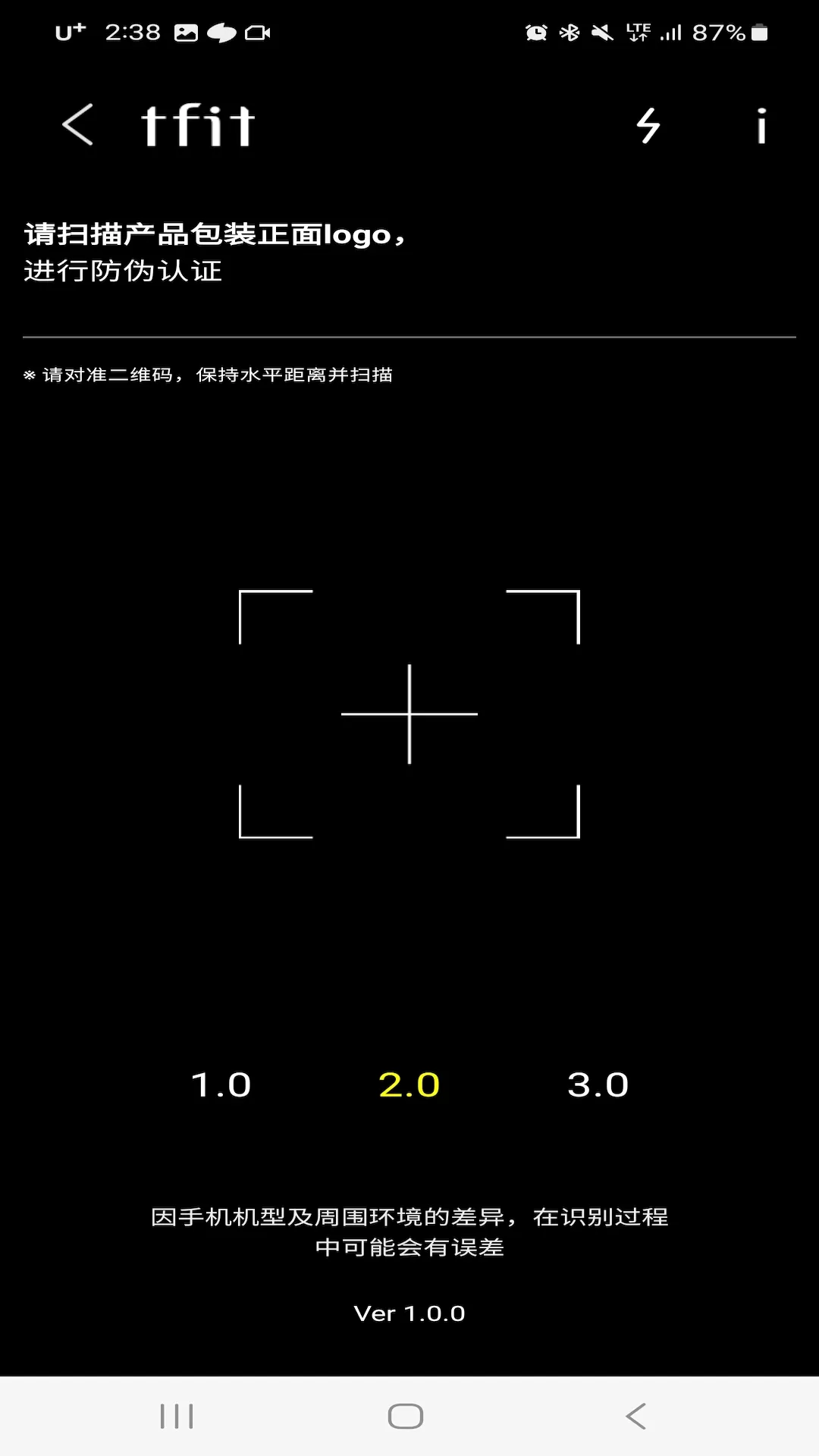This screenshot has height=1456, width=819.
Task: Open the info icon
Action: 761,125
